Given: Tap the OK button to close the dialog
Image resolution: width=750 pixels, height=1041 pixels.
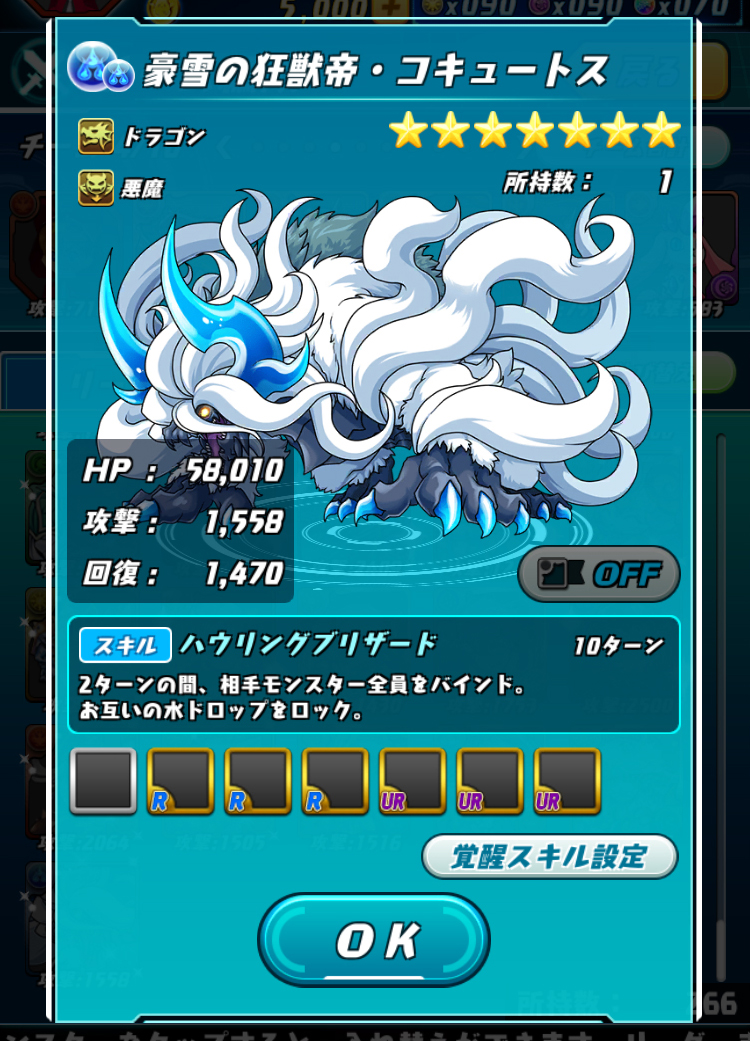Looking at the screenshot, I should pyautogui.click(x=374, y=939).
